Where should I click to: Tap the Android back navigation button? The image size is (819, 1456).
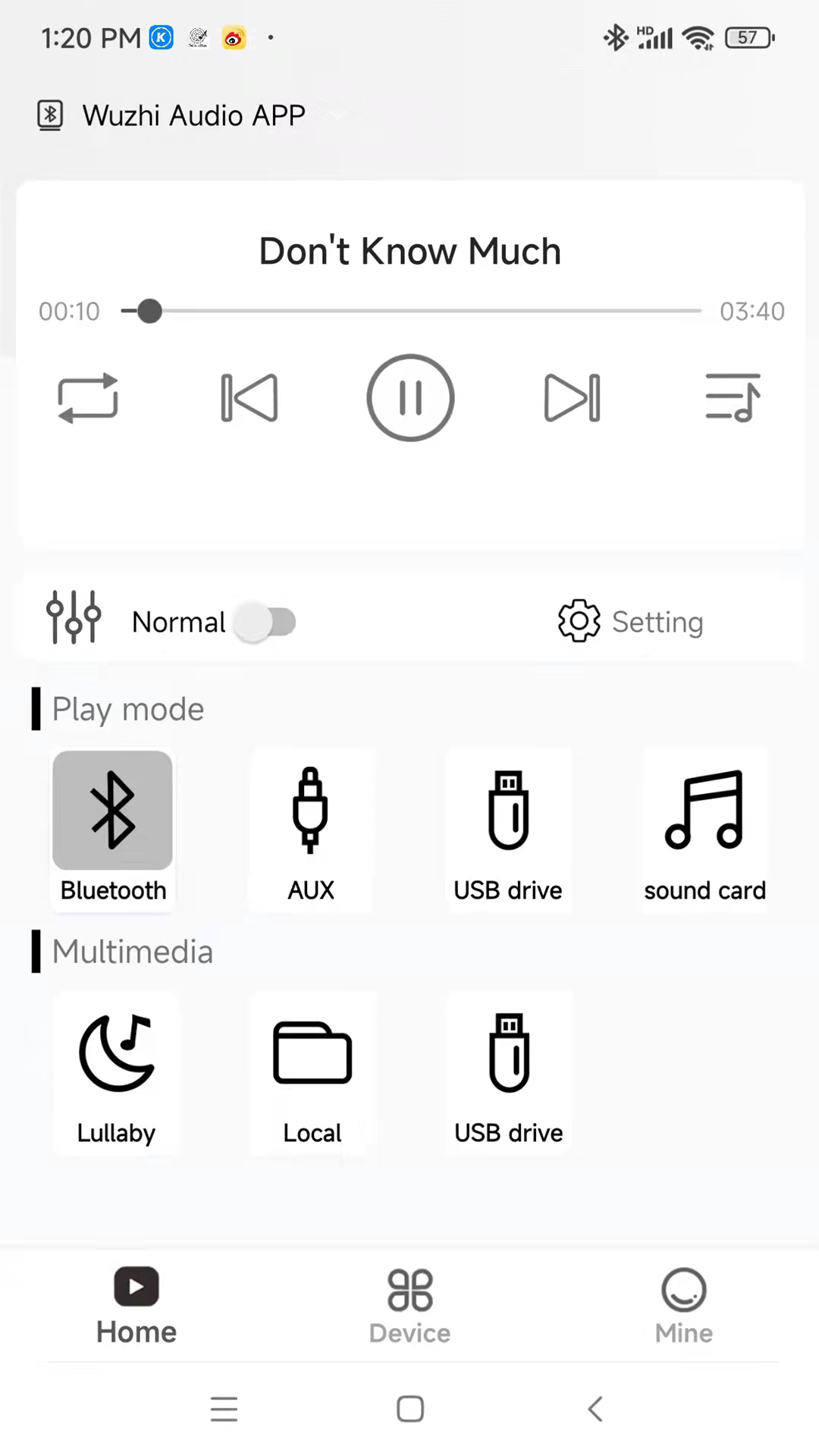(595, 1408)
